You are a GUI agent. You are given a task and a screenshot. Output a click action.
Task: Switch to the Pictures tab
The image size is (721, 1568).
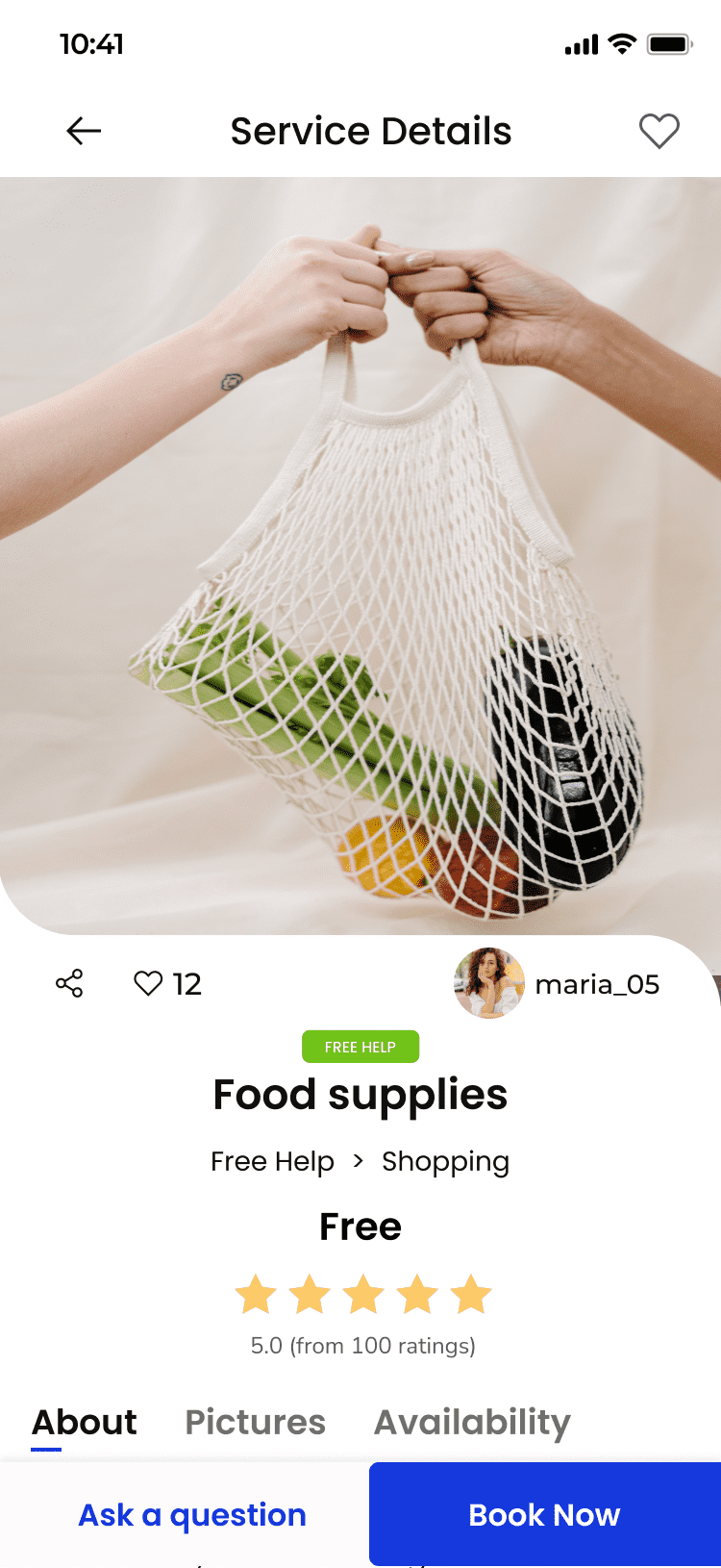(x=255, y=1422)
